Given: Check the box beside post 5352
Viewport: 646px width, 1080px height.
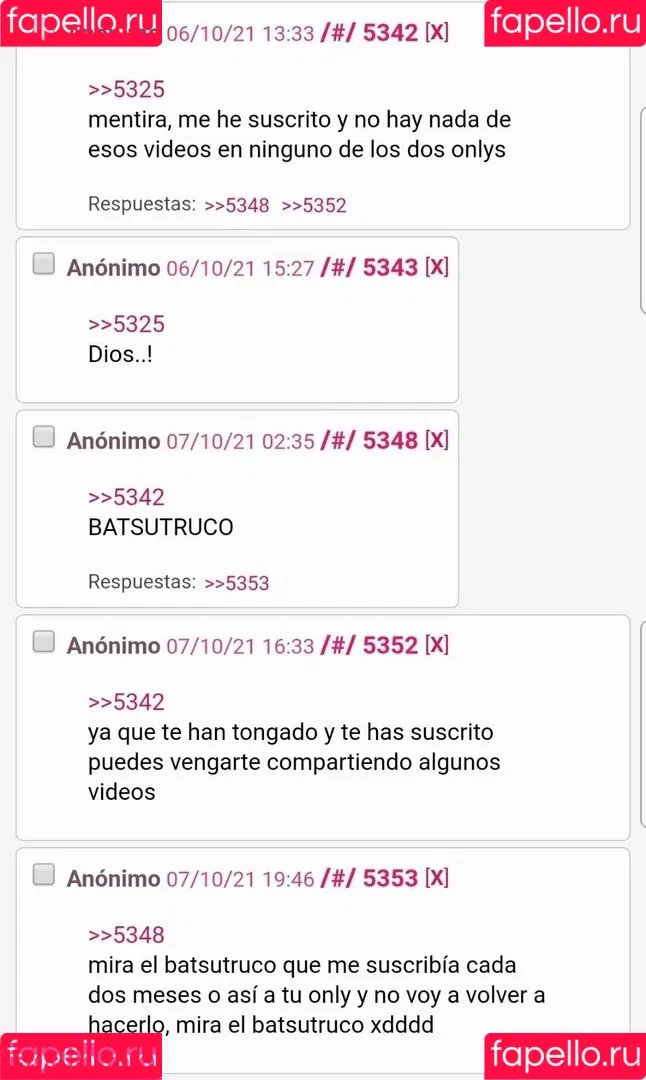Looking at the screenshot, I should click(44, 642).
